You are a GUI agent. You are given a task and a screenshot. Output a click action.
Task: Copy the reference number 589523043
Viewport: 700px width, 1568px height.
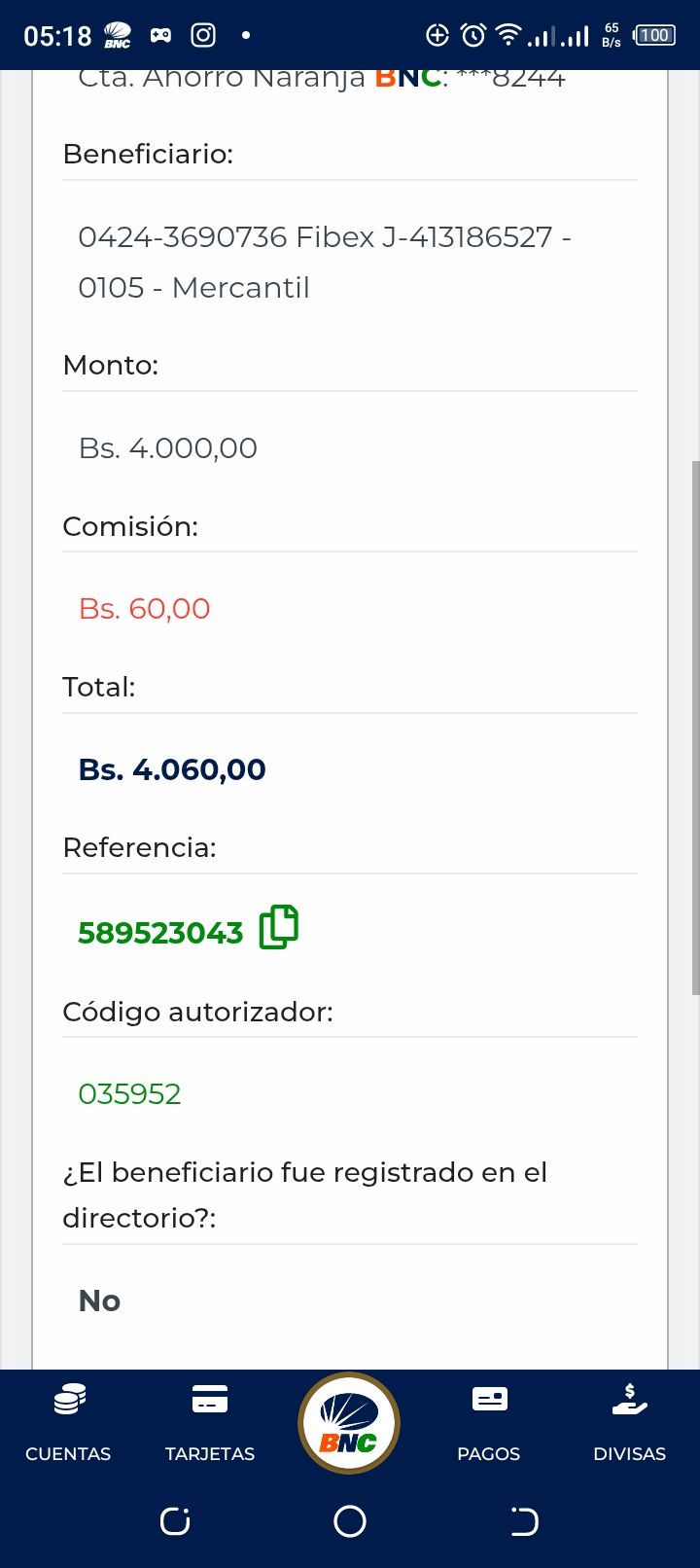click(x=278, y=927)
